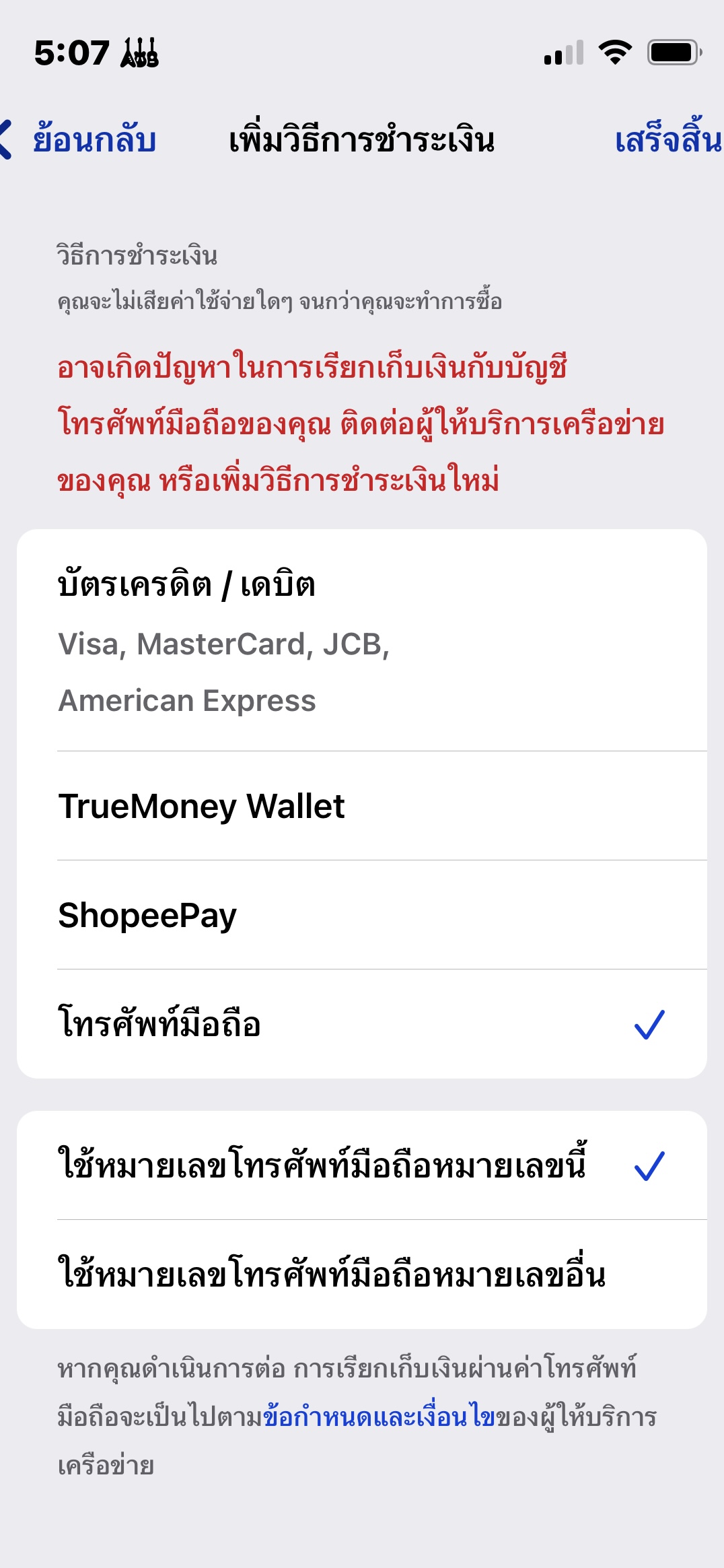Tap เสร็จสิ้น to finish
724x1568 pixels.
tap(669, 140)
